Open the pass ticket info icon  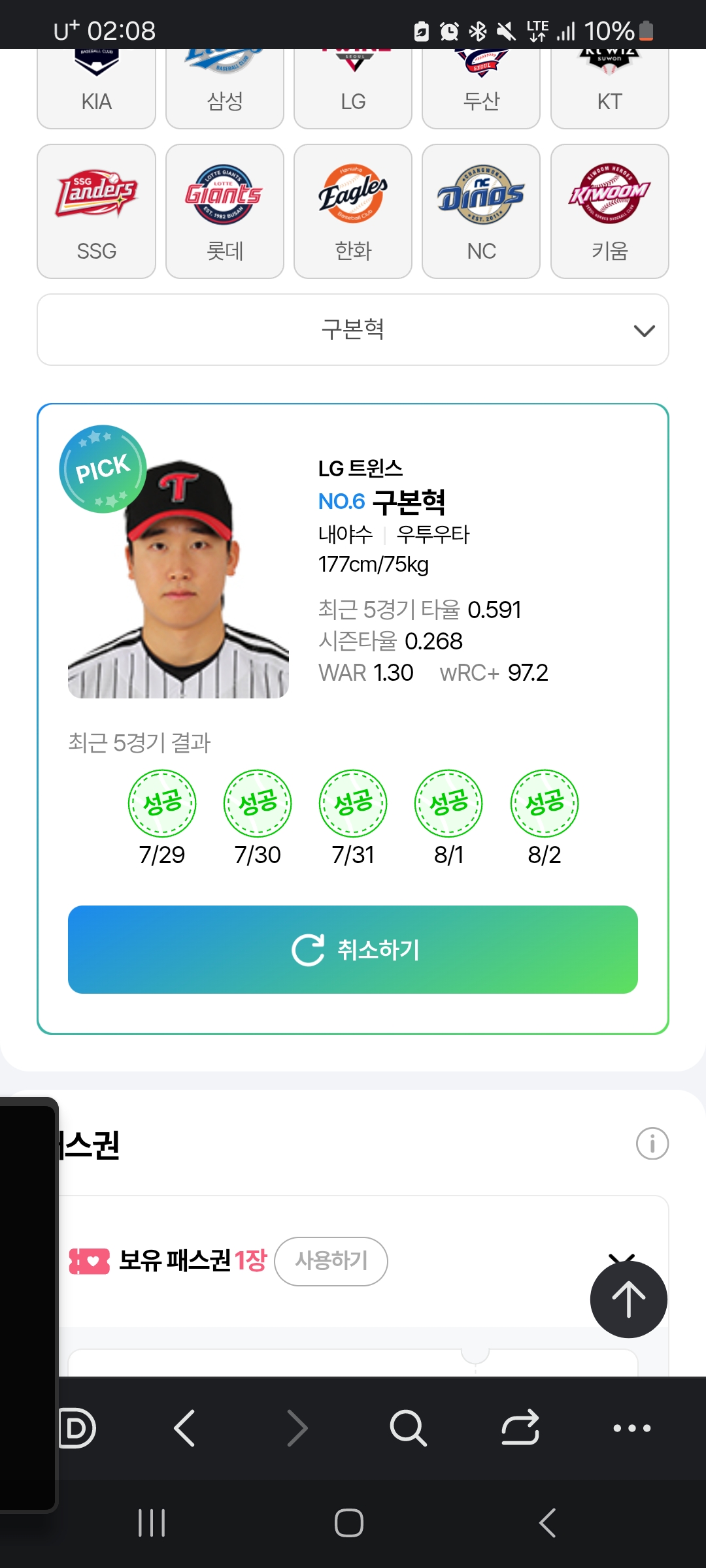coord(652,1143)
